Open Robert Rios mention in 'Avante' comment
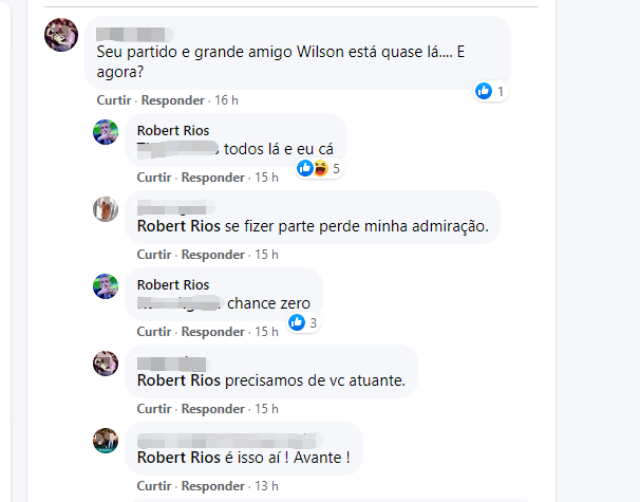 pos(178,458)
